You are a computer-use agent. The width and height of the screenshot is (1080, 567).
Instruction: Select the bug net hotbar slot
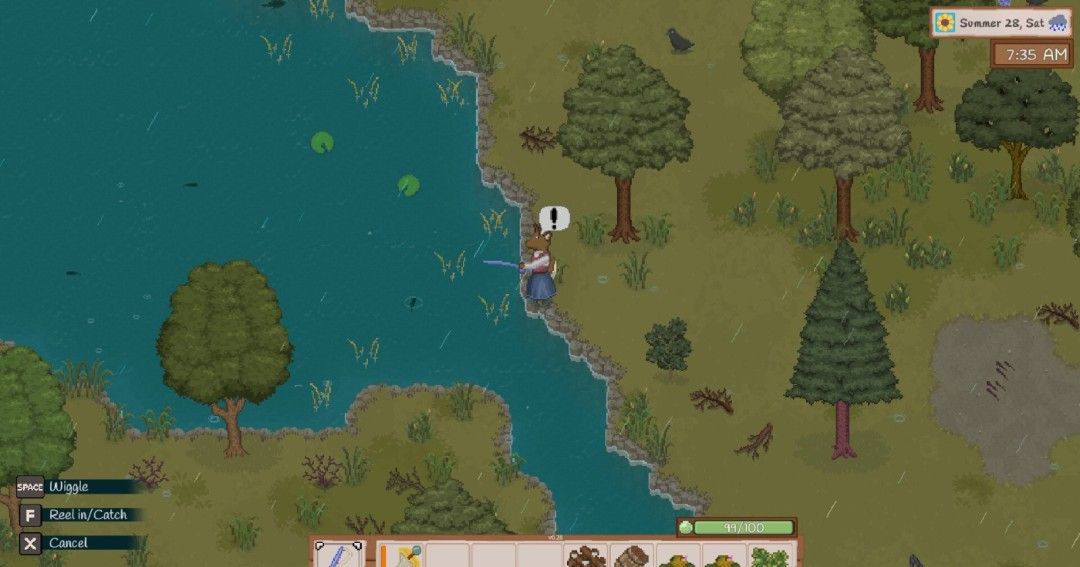405,555
